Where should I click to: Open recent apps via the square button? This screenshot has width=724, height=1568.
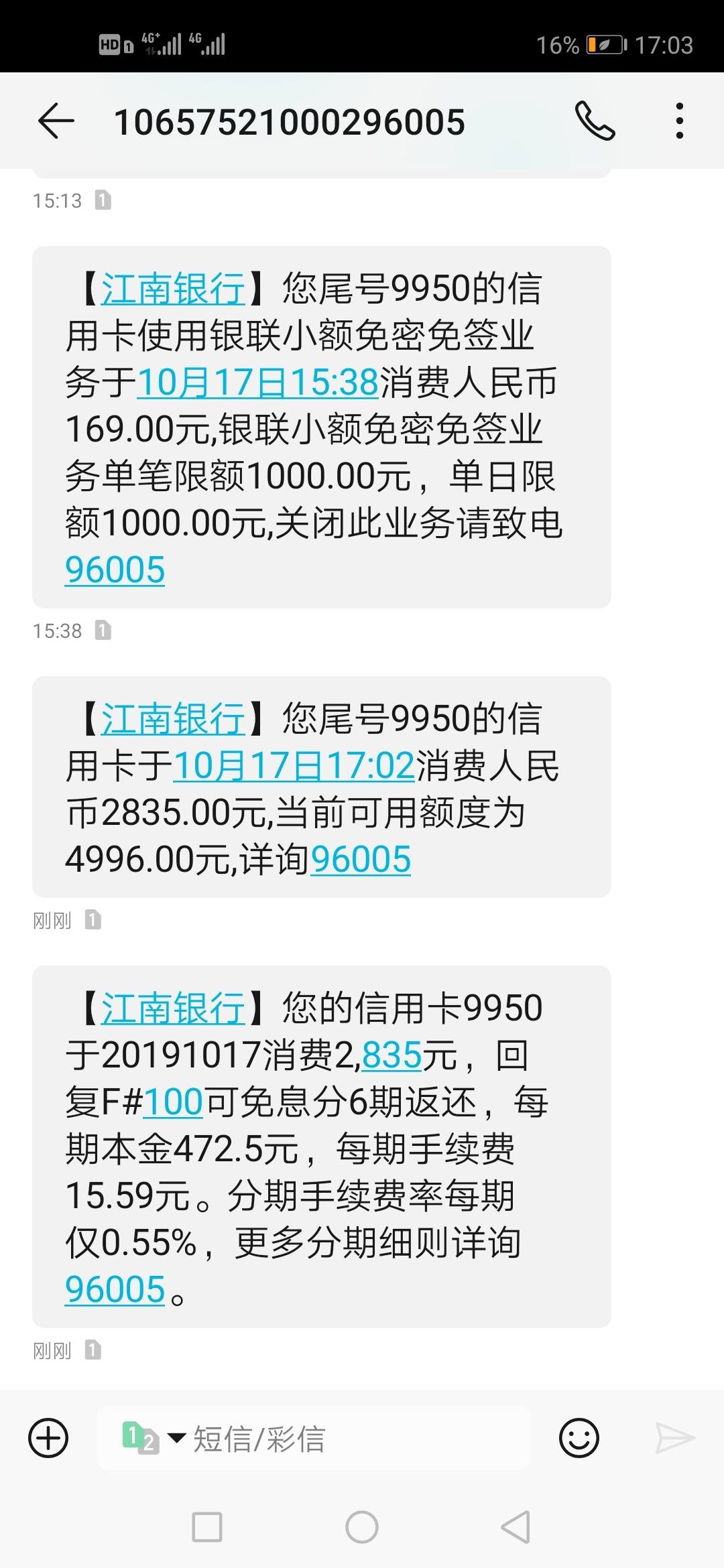pyautogui.click(x=207, y=1528)
